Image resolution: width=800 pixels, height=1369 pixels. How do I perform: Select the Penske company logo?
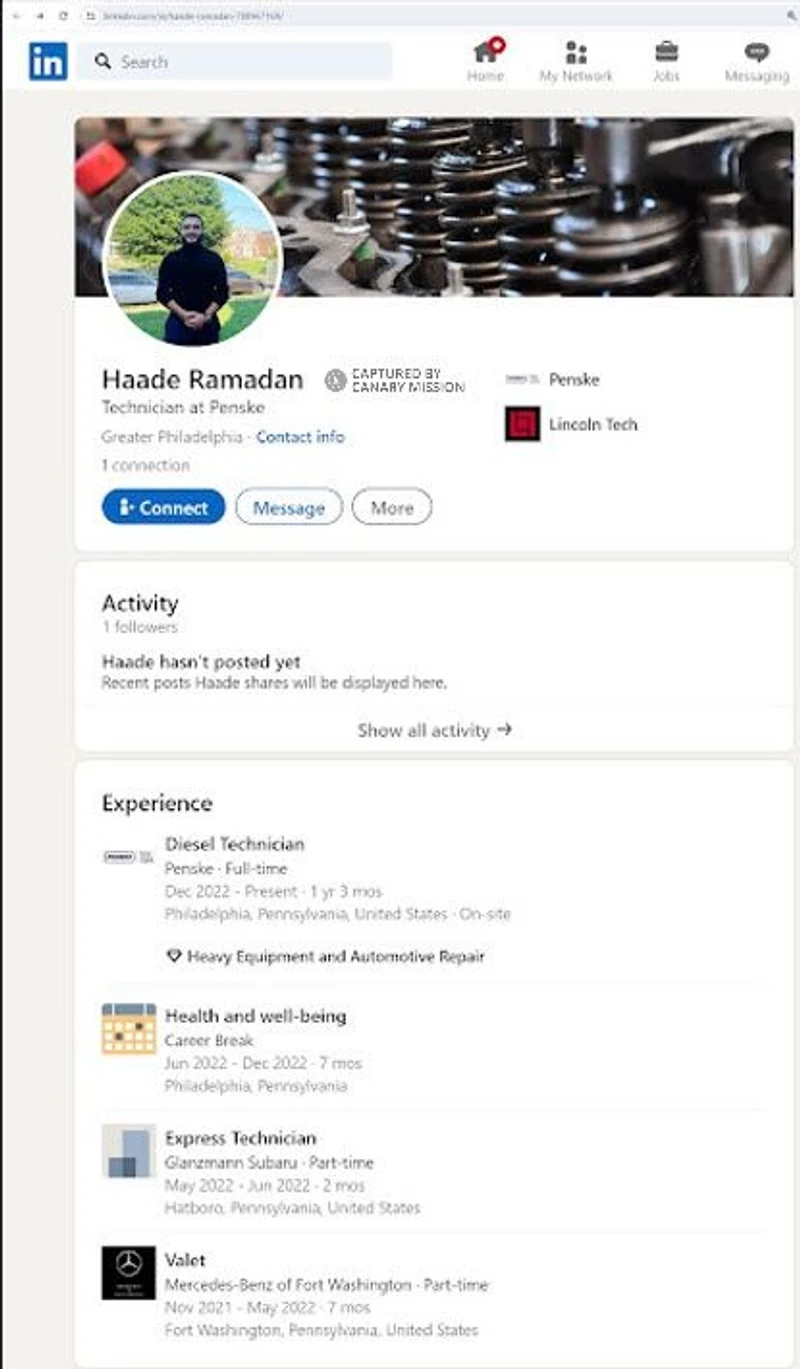coord(522,379)
